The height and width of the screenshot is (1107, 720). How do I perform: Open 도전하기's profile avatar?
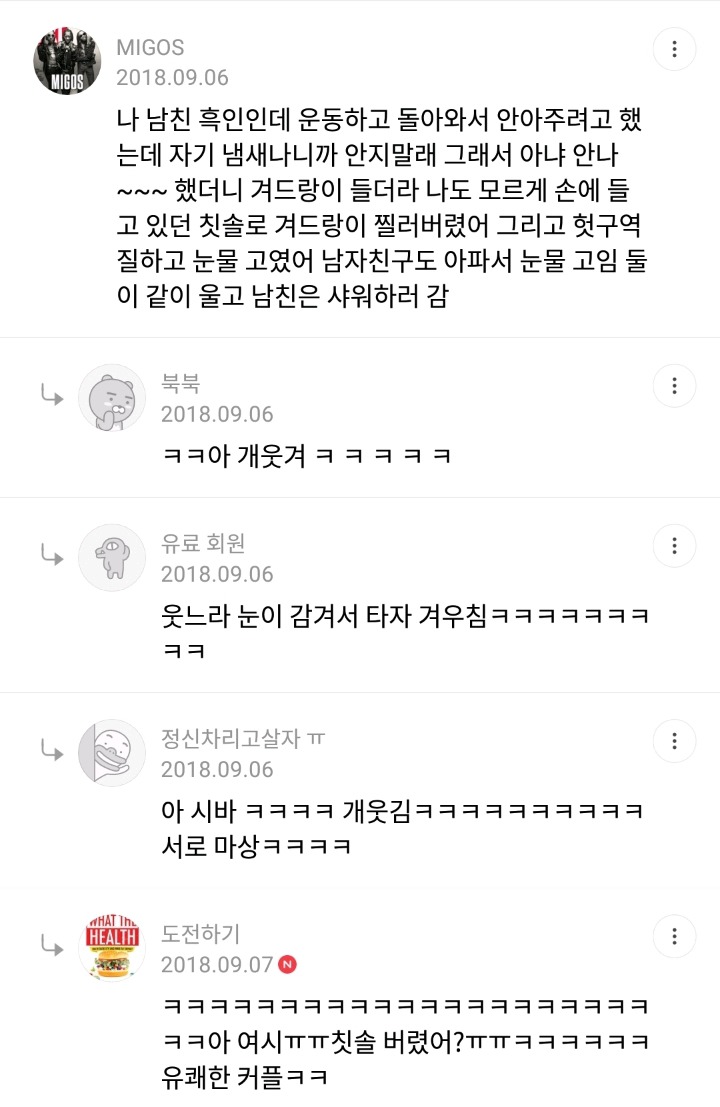point(112,947)
